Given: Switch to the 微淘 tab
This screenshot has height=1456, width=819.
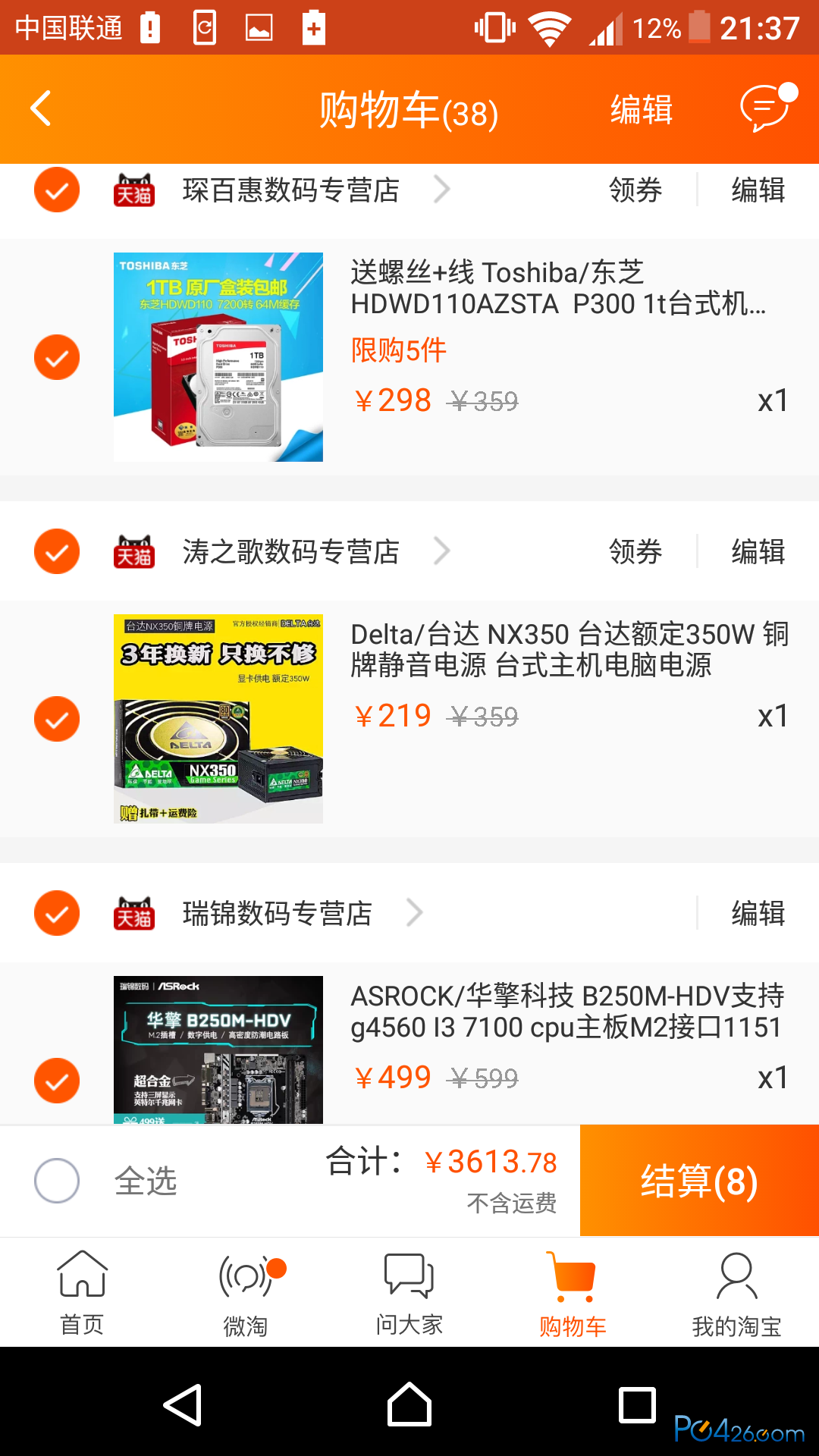Looking at the screenshot, I should click(246, 1294).
